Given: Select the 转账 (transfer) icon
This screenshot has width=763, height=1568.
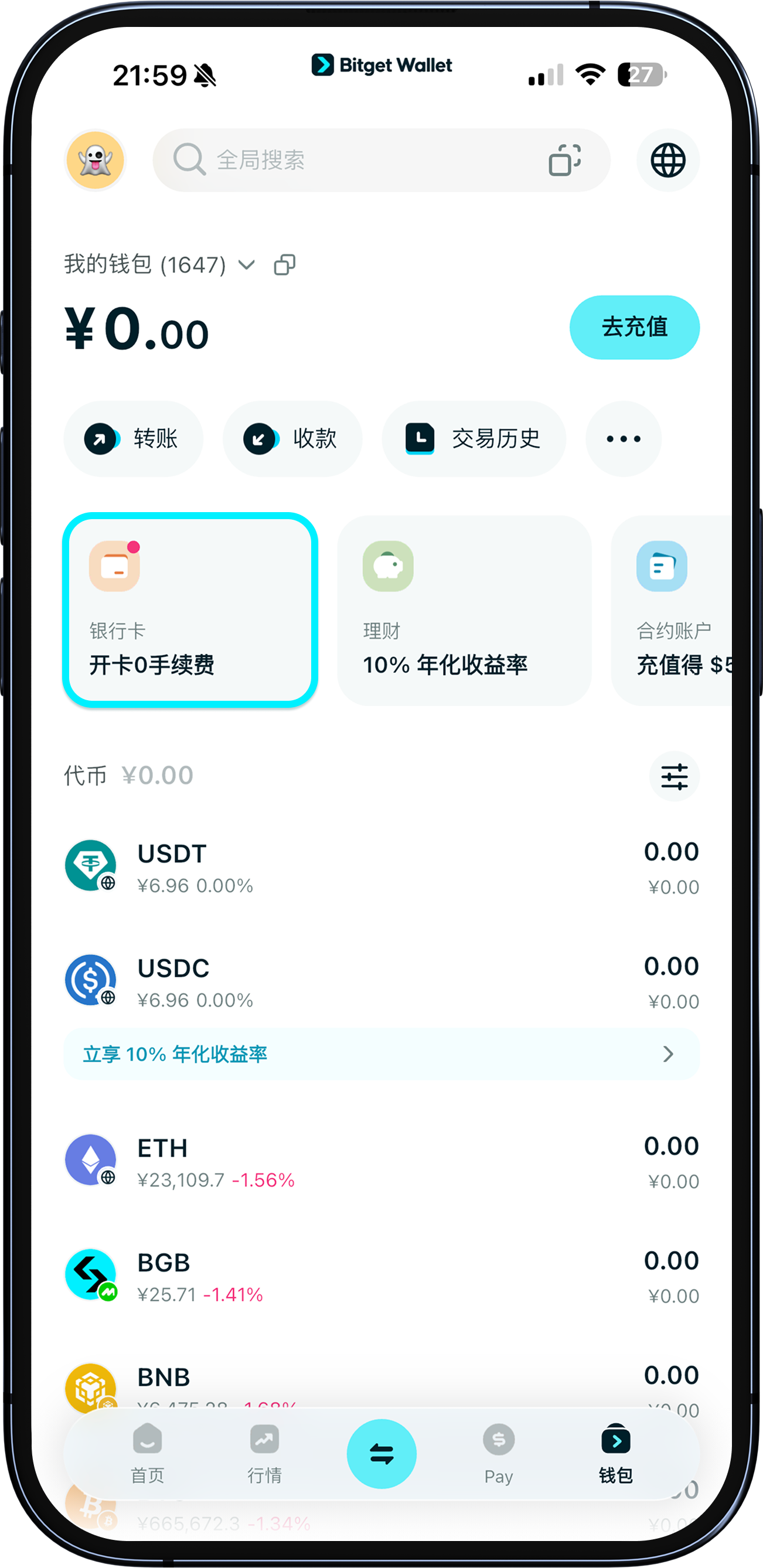Looking at the screenshot, I should pos(133,438).
